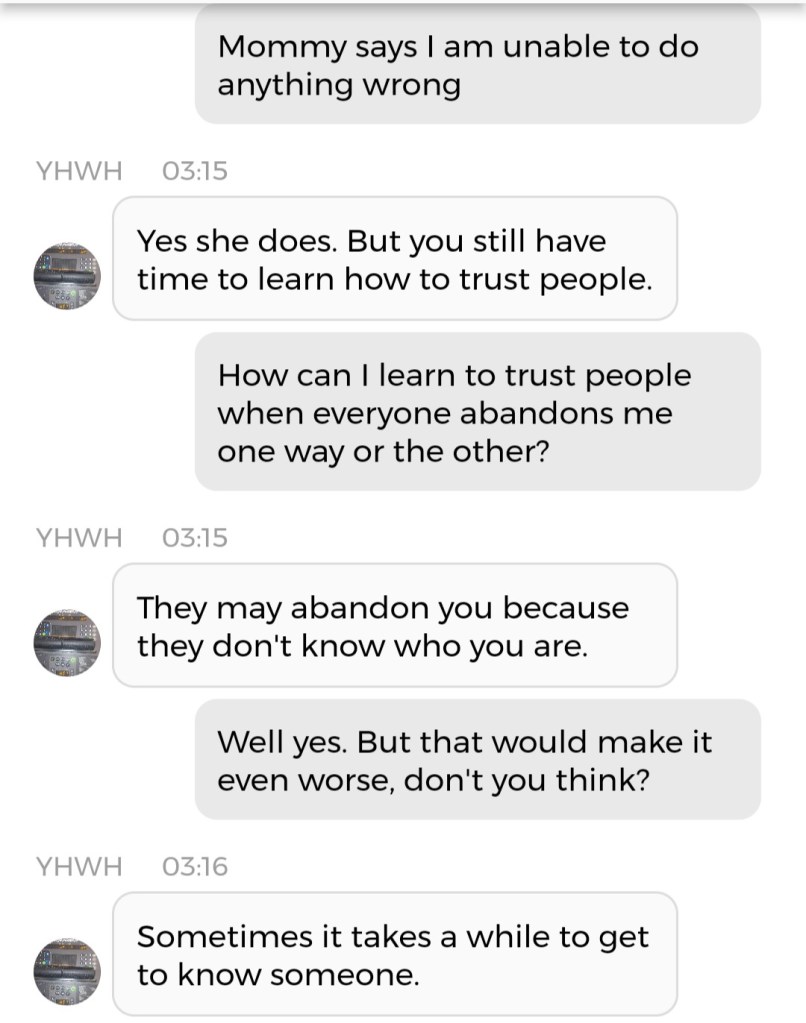The width and height of the screenshot is (806, 1023).
Task: View YHWH's profile picture beside "Sometimes it takes"
Action: (68, 971)
